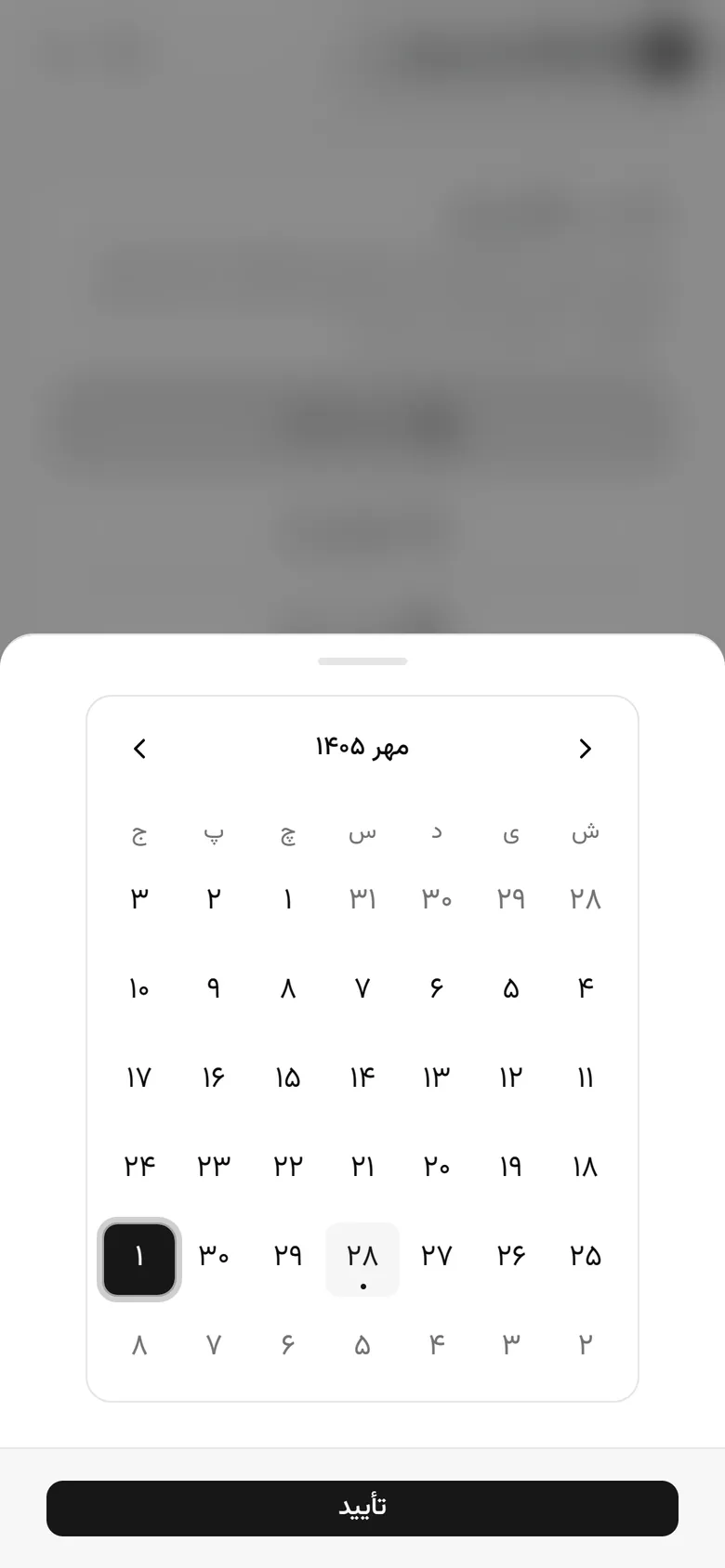This screenshot has height=1568, width=725.
Task: Select day ۲۲ of مهر
Action: 288,1167
